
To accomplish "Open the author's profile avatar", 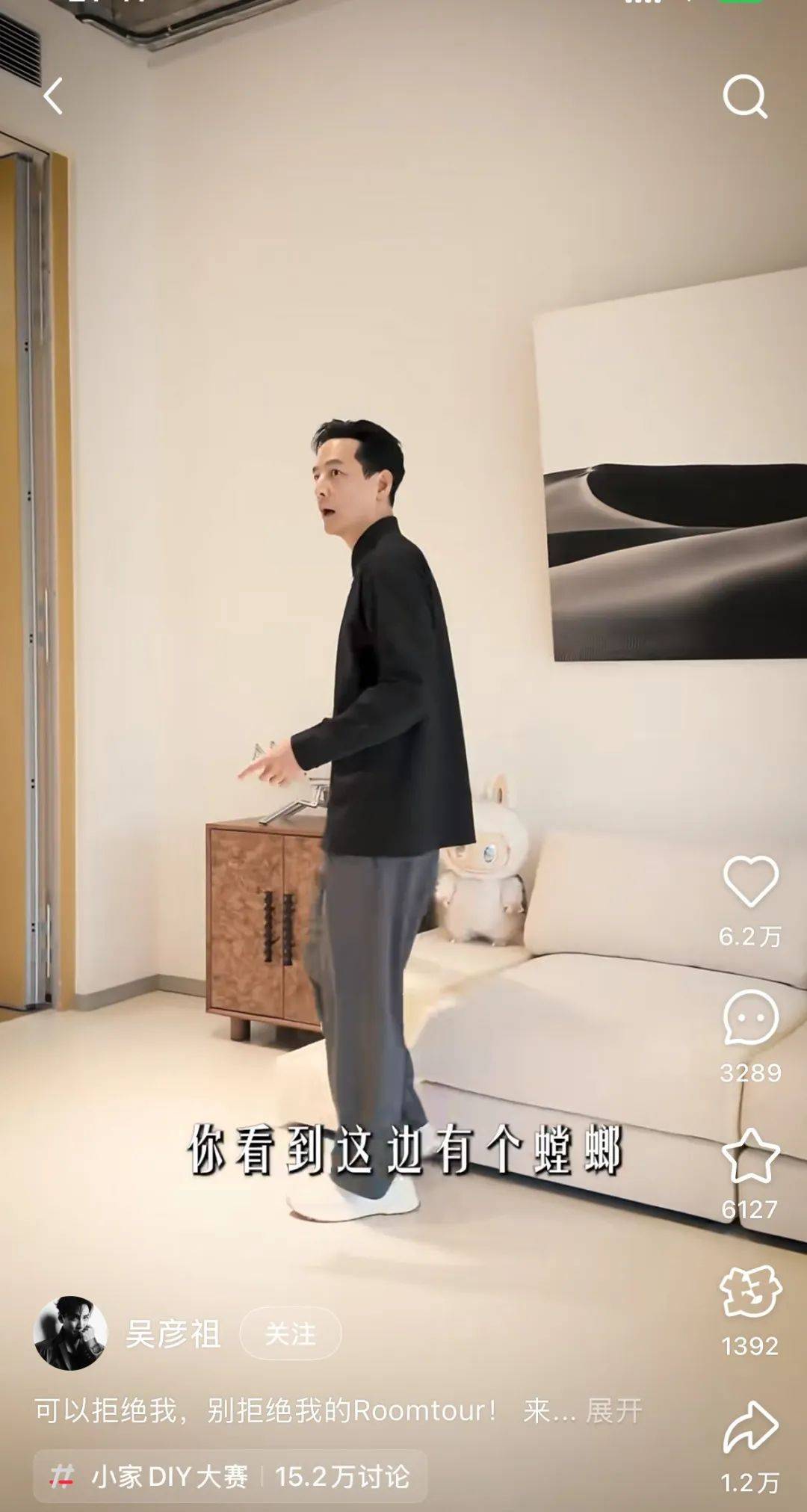I will point(71,1333).
